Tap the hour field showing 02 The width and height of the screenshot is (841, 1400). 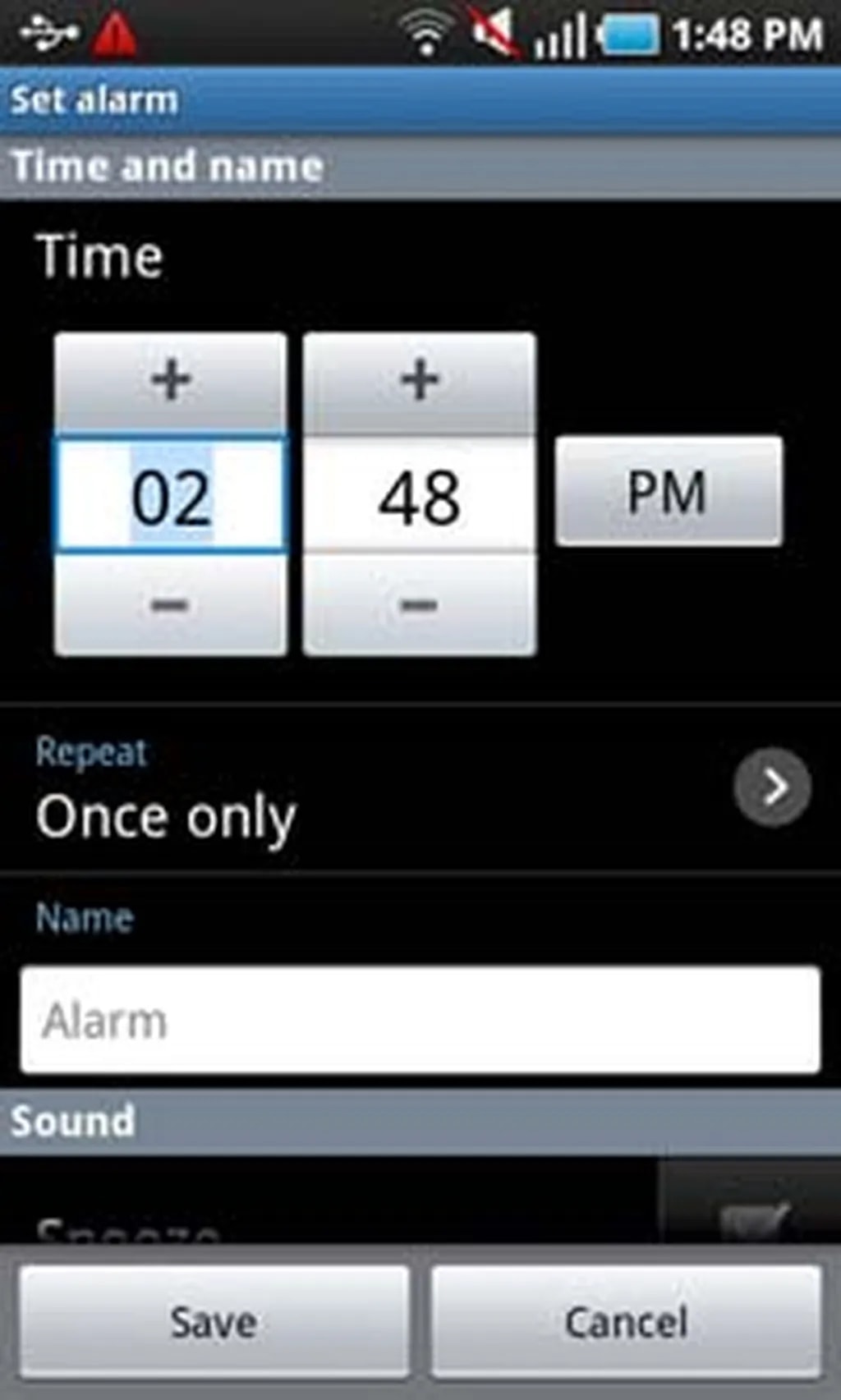pos(171,496)
